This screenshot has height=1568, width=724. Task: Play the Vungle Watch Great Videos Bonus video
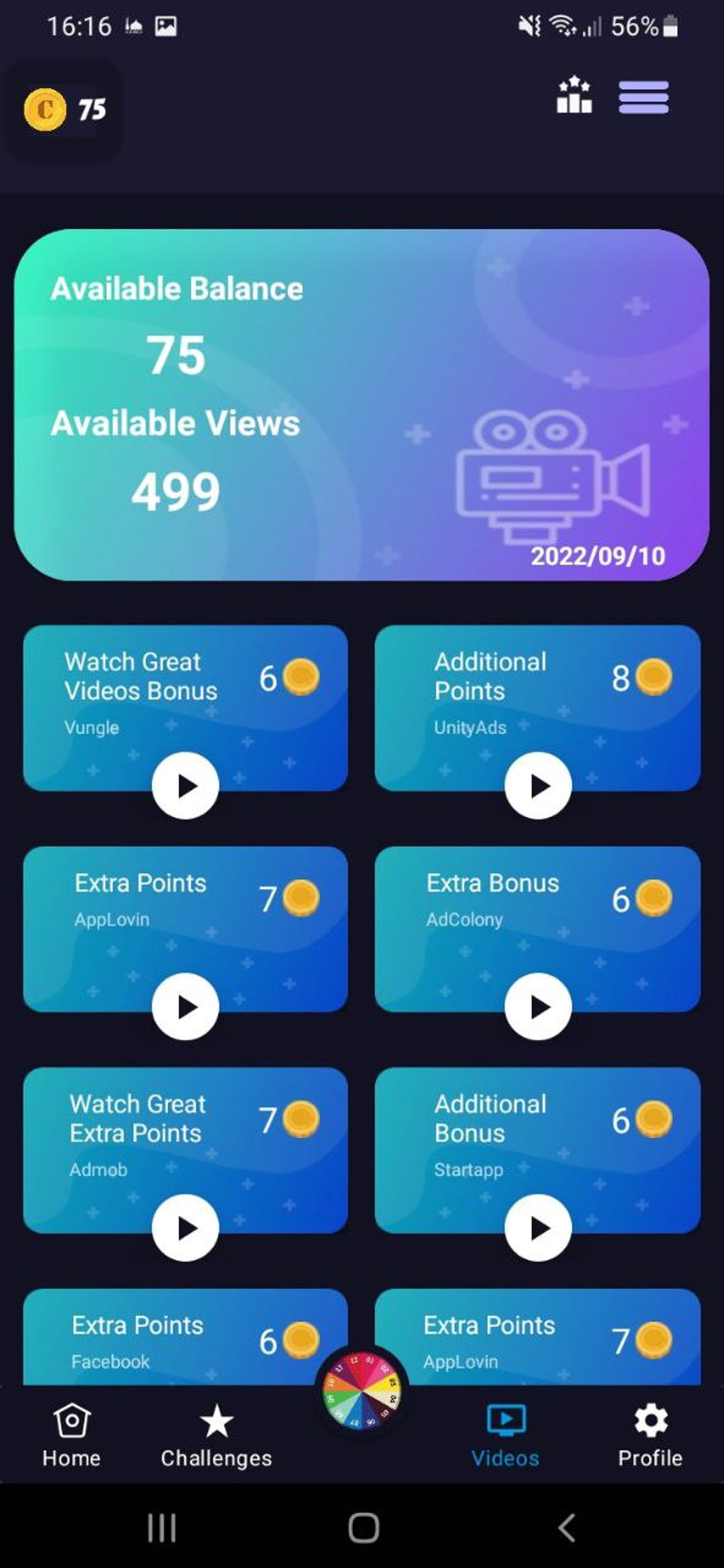(x=185, y=786)
